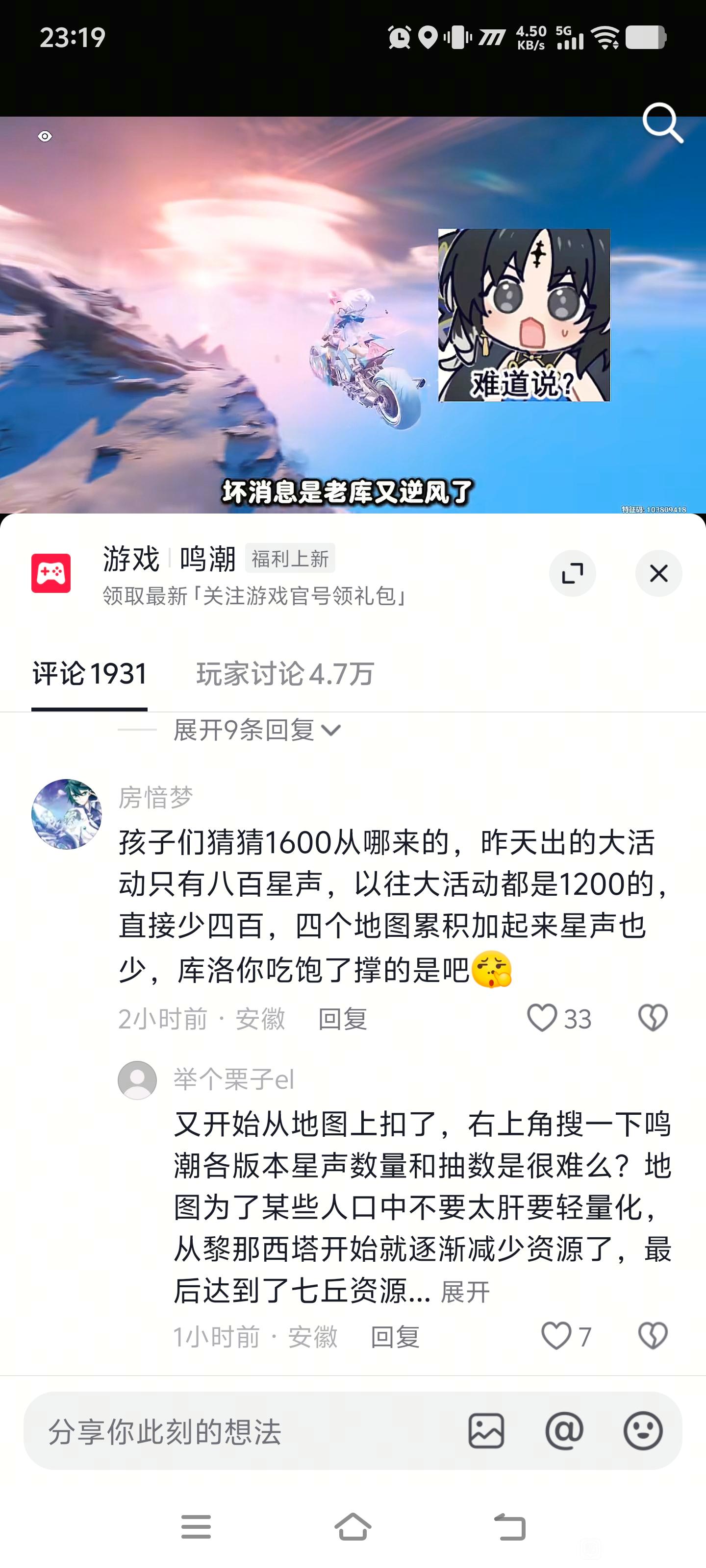Expand the comments panel to full screen
The image size is (706, 1568).
pyautogui.click(x=572, y=573)
